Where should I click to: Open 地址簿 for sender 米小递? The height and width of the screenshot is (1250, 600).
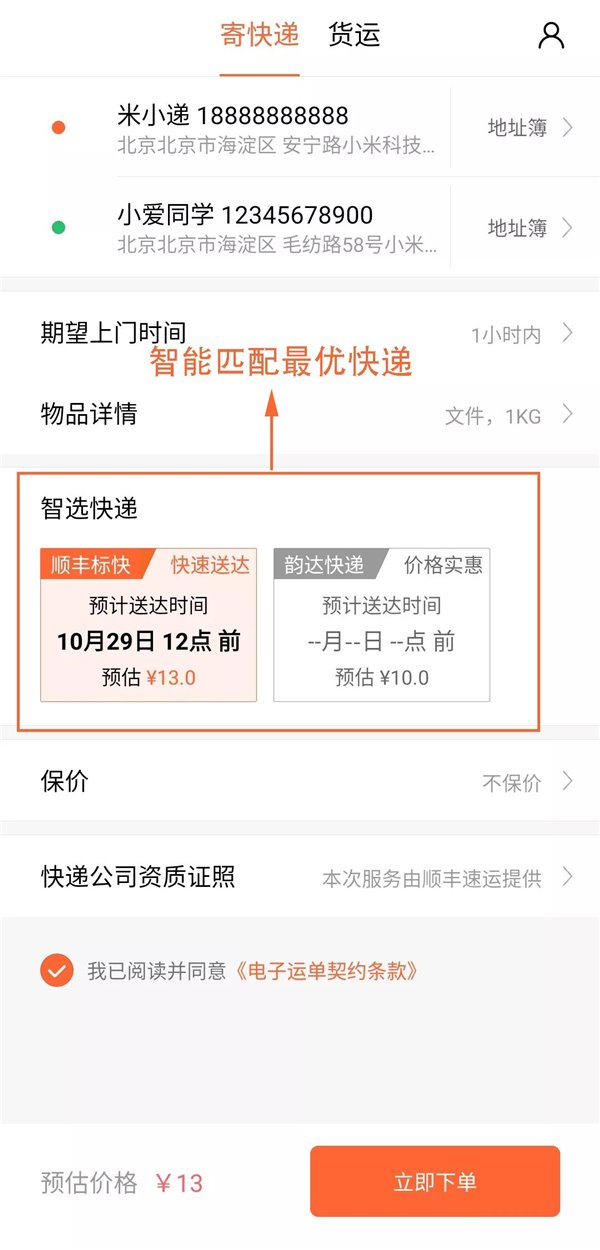527,128
